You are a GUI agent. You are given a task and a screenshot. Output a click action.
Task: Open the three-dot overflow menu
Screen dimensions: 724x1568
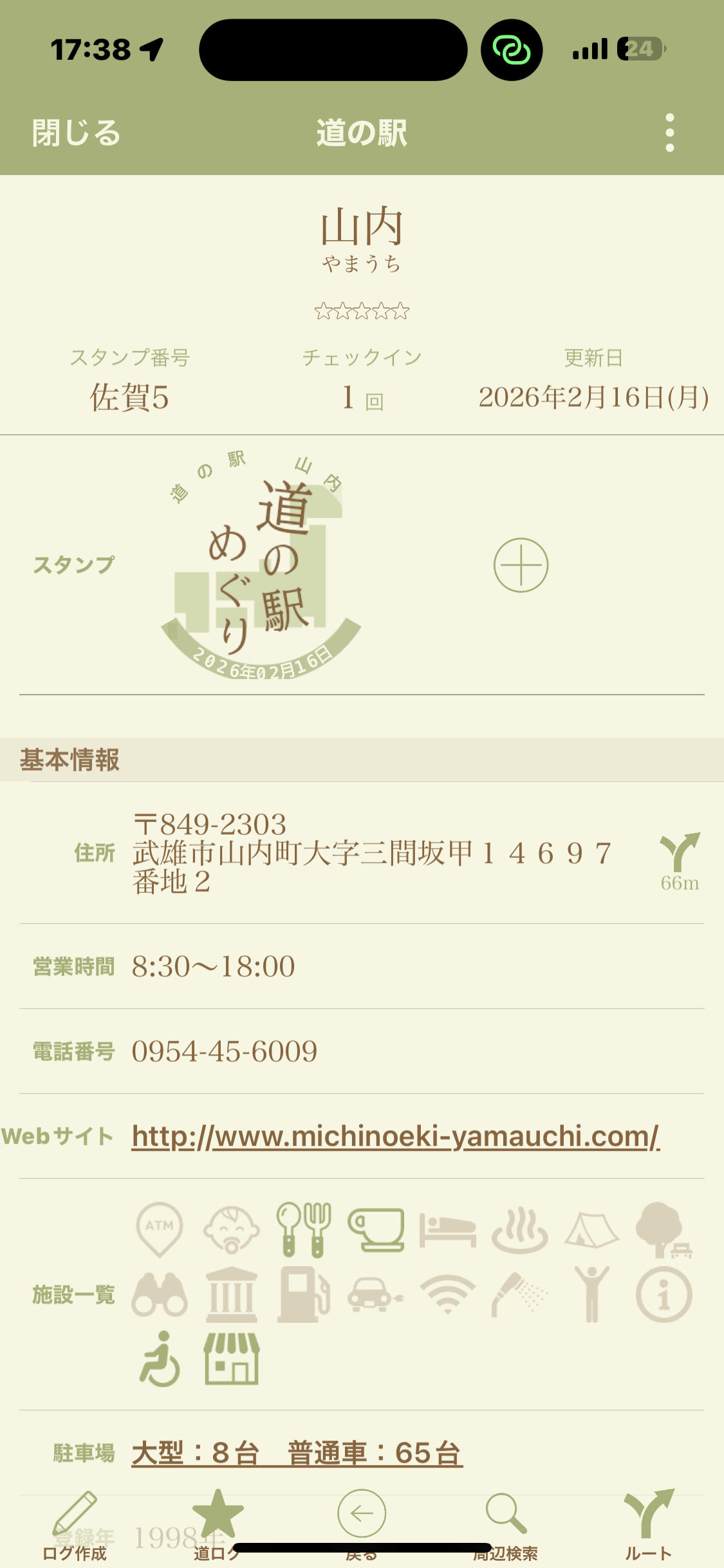tap(670, 133)
